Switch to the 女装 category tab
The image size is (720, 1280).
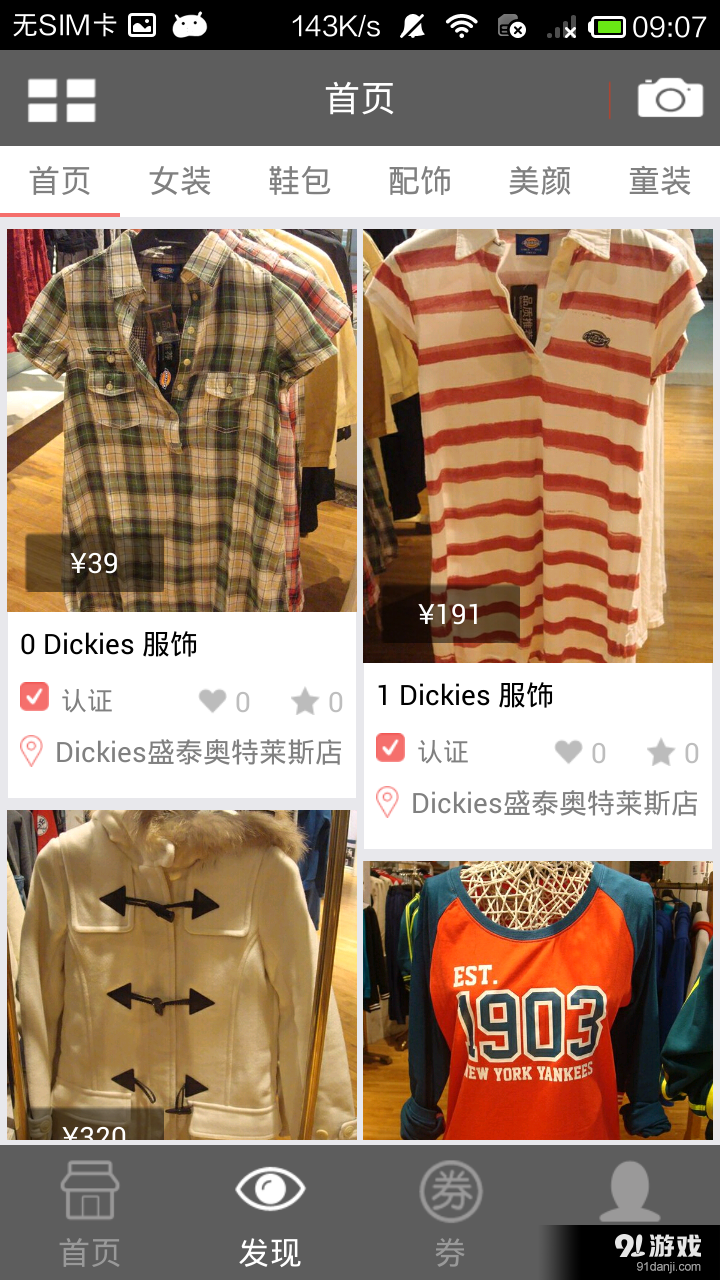click(180, 181)
